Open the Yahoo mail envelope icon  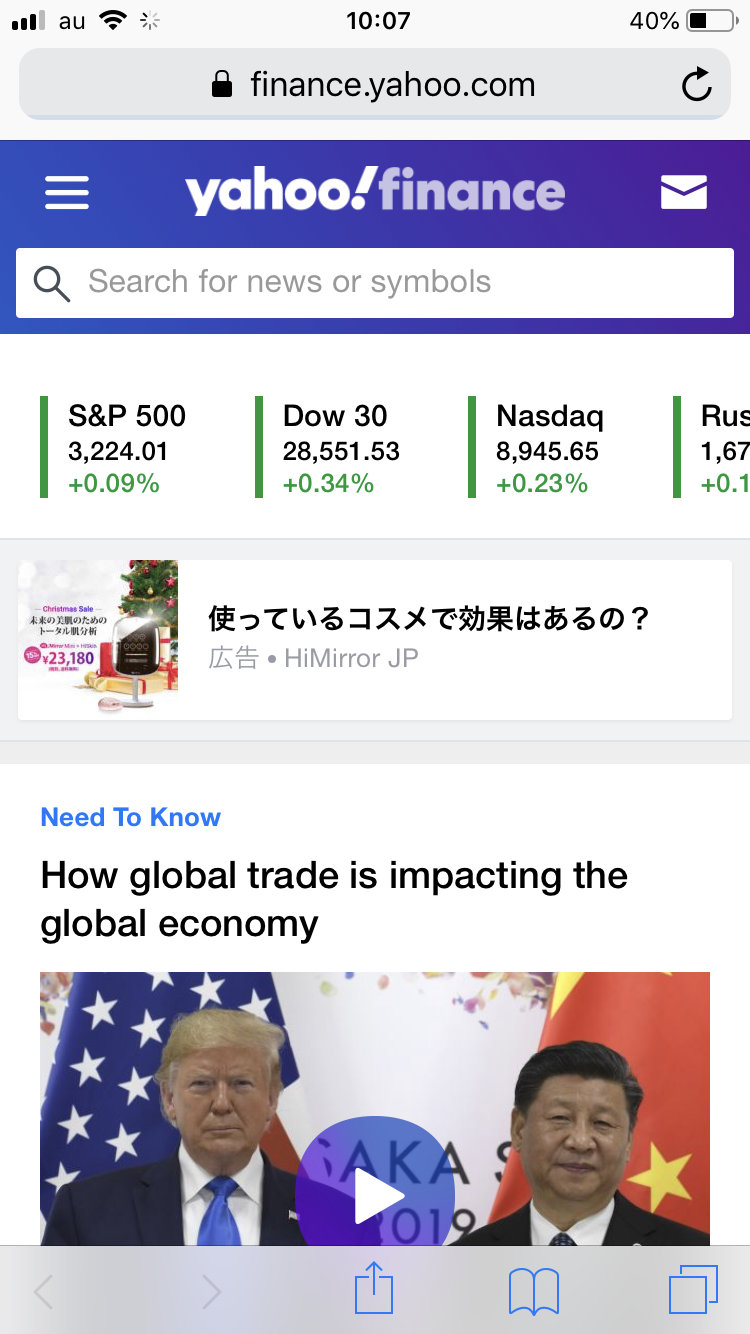(x=684, y=192)
